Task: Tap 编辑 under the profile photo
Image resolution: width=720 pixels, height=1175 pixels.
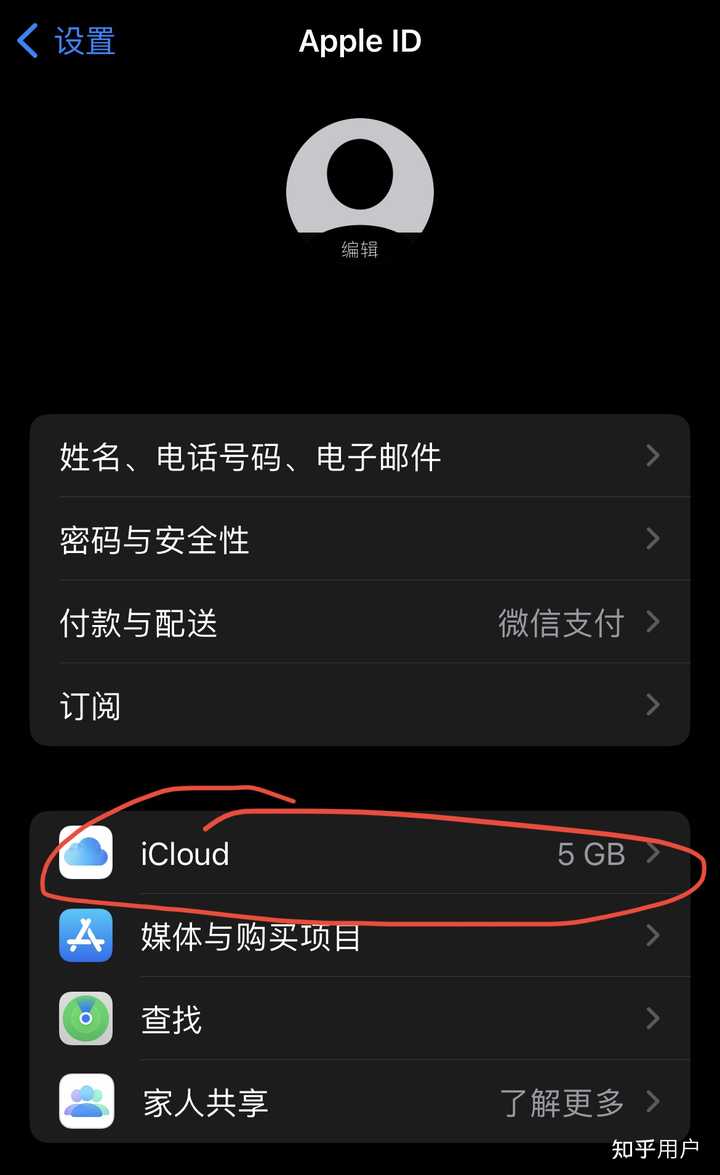Action: pyautogui.click(x=360, y=250)
